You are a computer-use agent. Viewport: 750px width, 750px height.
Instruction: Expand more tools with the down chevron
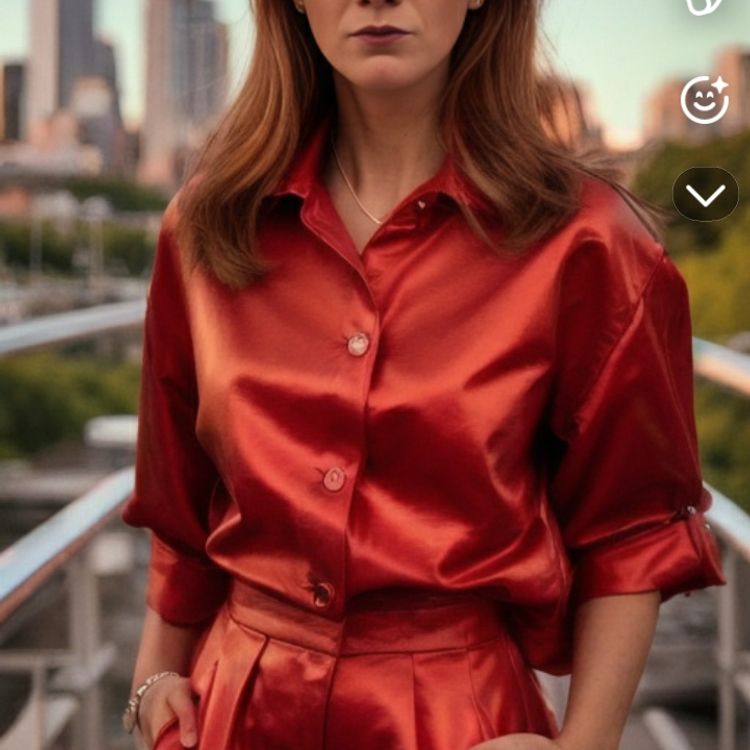[x=705, y=194]
